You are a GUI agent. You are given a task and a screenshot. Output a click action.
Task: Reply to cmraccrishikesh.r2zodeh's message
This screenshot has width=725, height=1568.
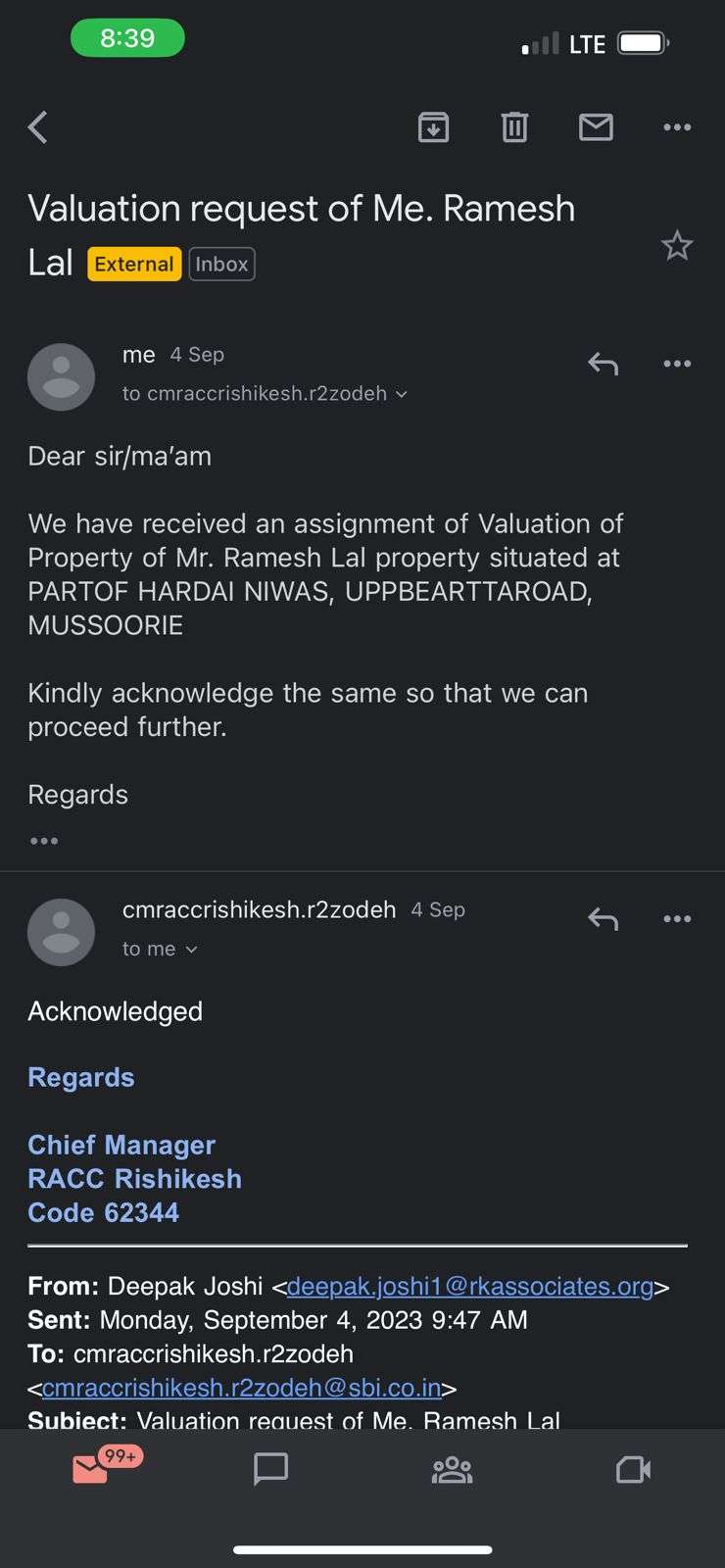click(603, 919)
